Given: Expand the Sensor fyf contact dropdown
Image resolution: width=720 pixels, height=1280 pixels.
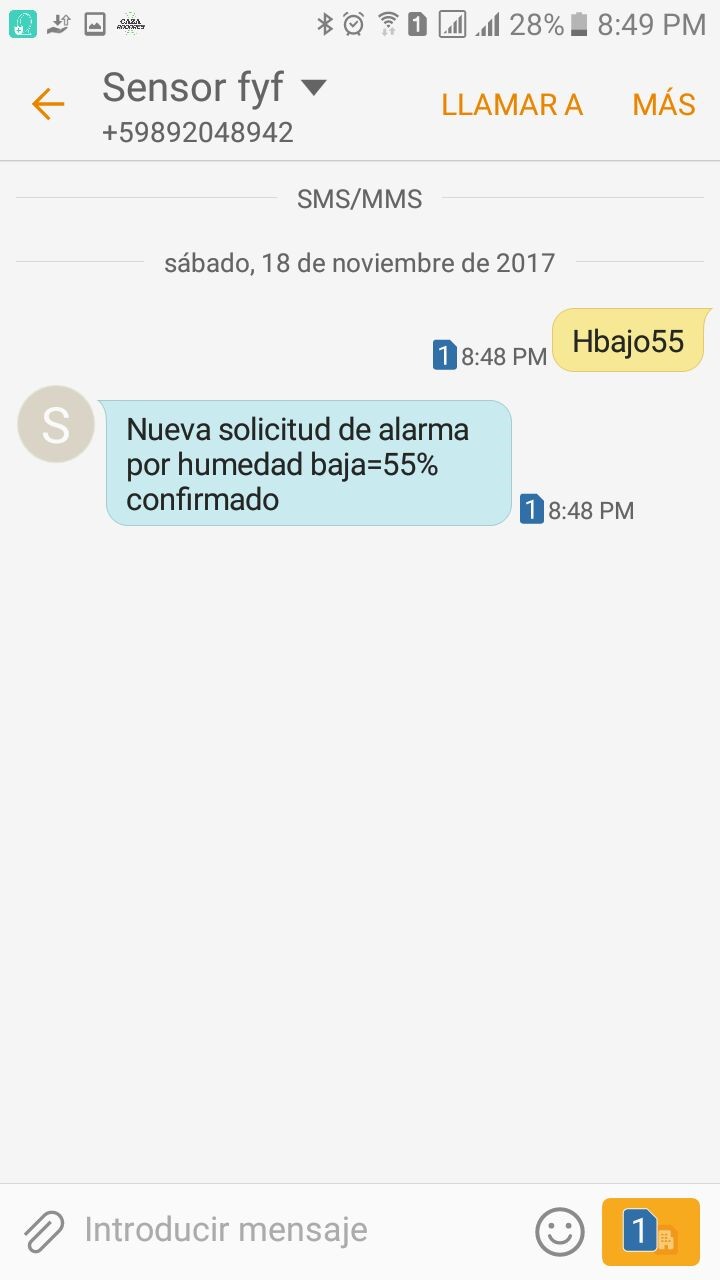Looking at the screenshot, I should pyautogui.click(x=313, y=88).
